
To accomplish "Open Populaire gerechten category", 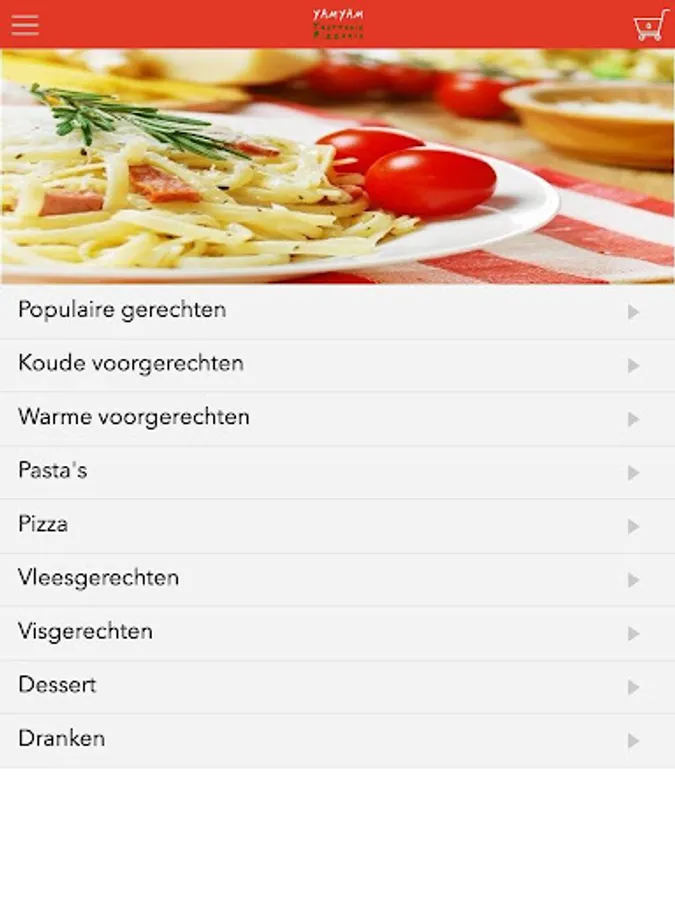I will click(x=337, y=311).
